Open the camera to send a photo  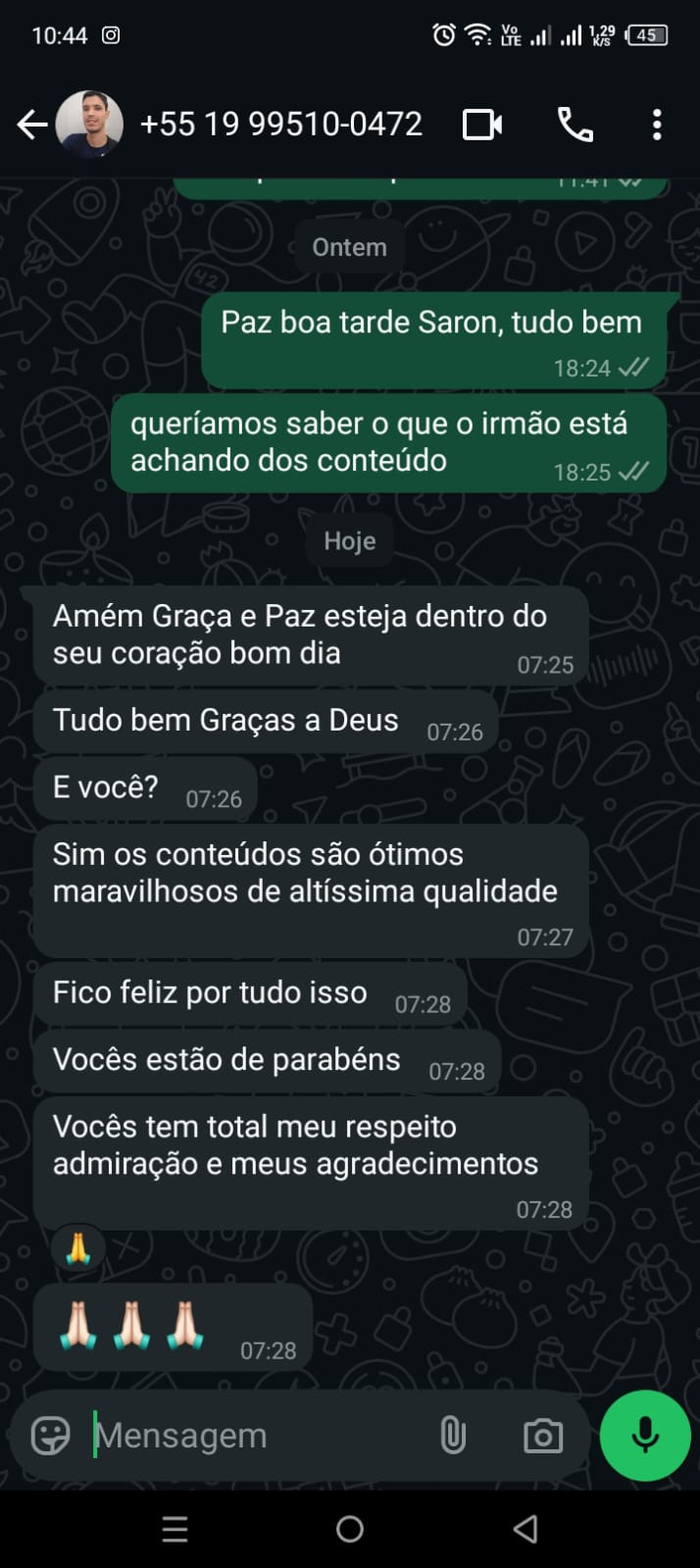point(542,1436)
